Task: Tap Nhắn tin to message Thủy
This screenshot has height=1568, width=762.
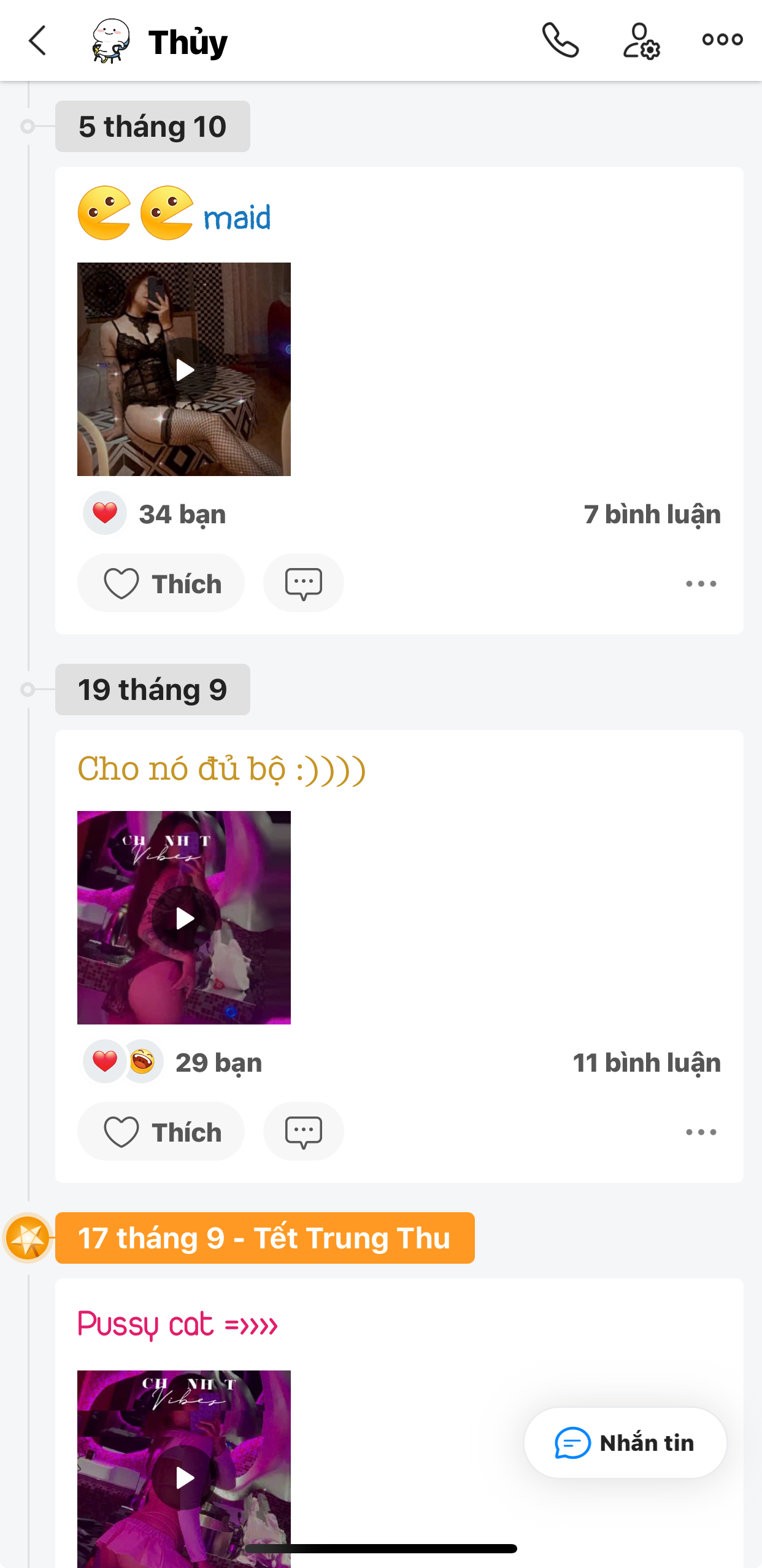Action: 625,1443
